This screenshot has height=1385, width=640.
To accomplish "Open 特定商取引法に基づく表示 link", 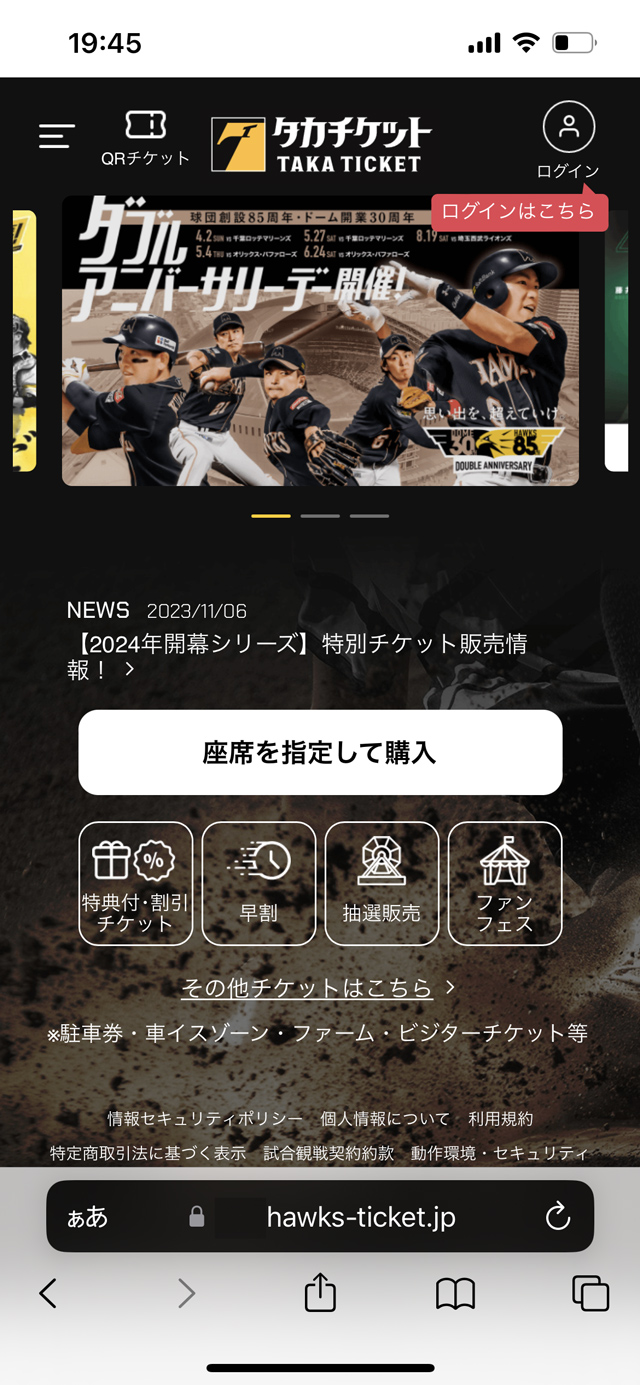I will (148, 1152).
